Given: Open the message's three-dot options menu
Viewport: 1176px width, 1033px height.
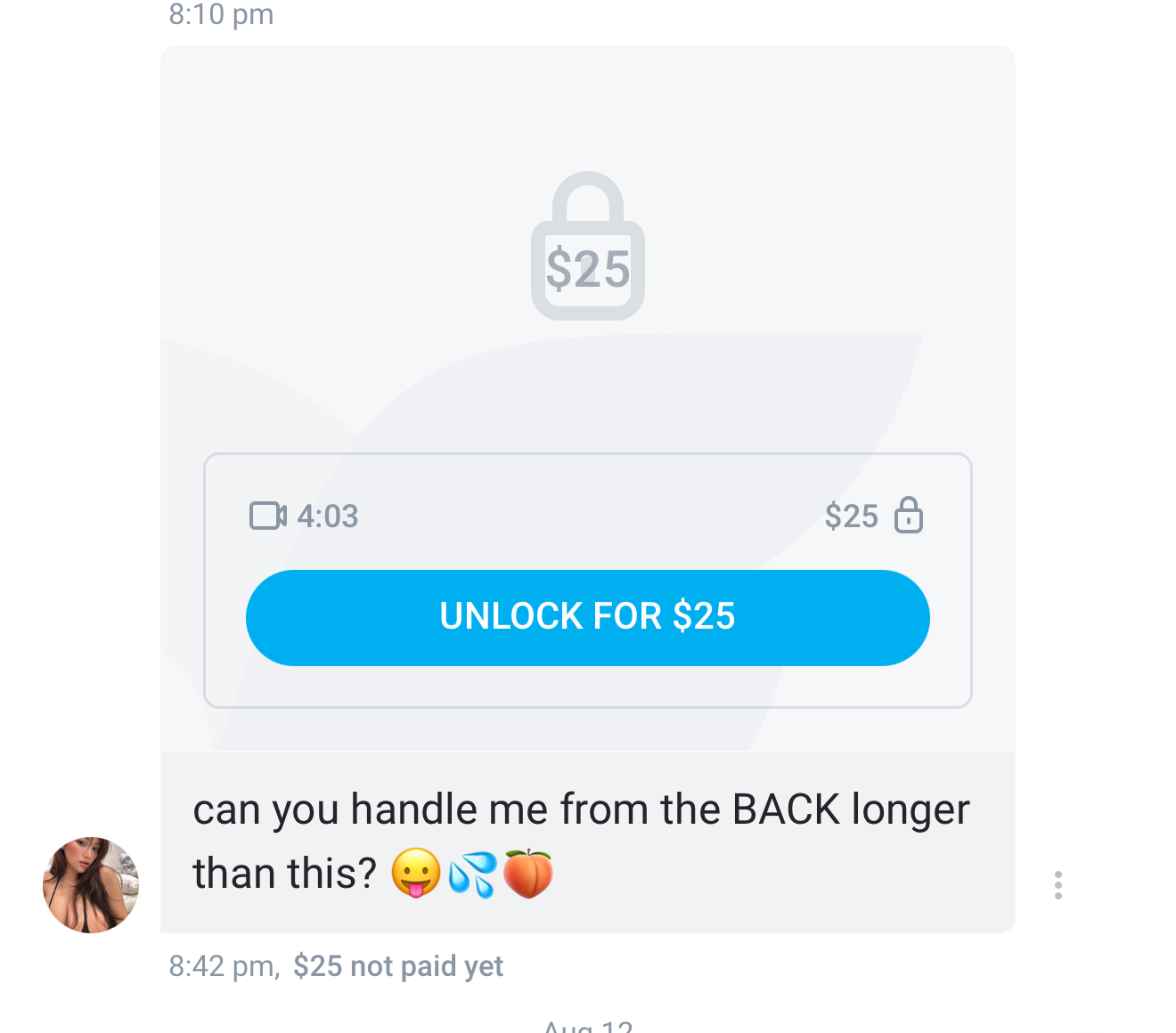Looking at the screenshot, I should (1058, 885).
